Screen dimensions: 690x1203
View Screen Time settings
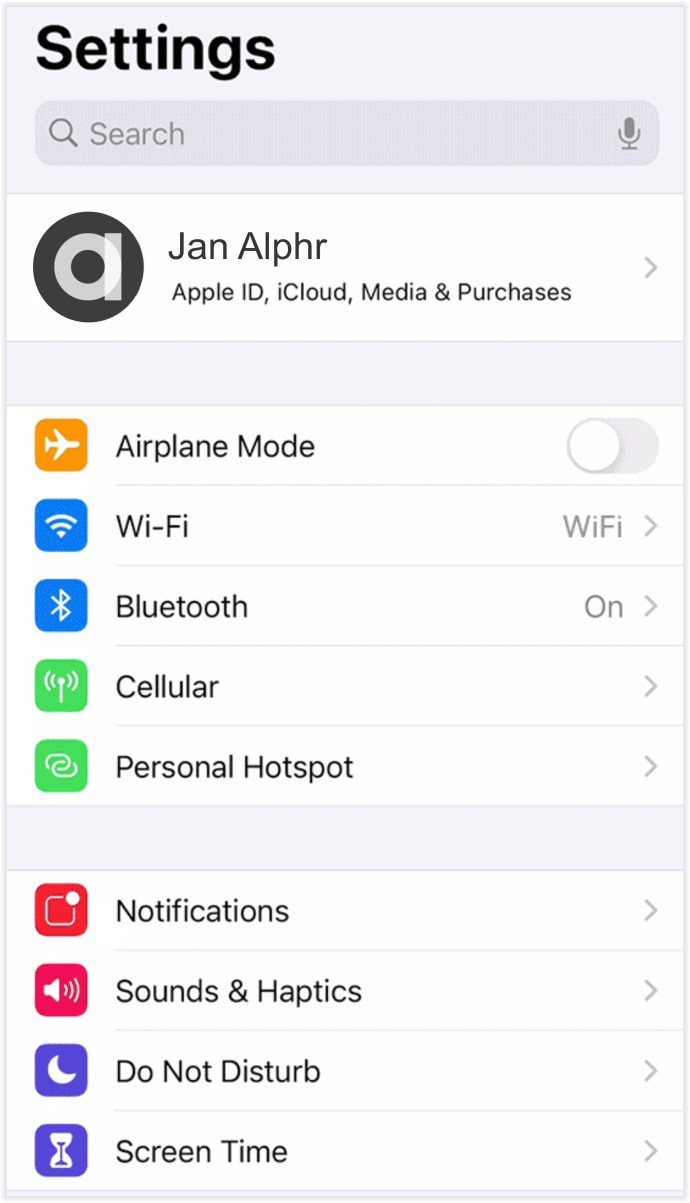pyautogui.click(x=345, y=1150)
